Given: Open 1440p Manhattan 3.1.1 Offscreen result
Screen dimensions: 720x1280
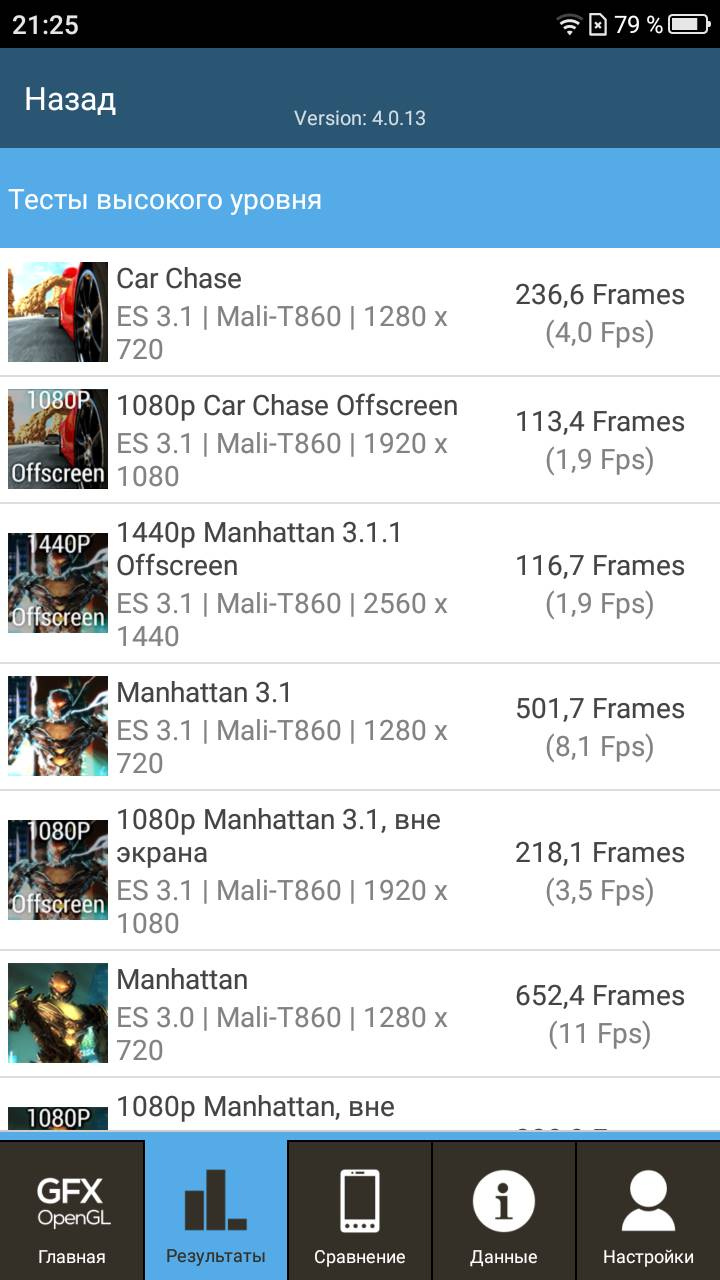Looking at the screenshot, I should (360, 583).
